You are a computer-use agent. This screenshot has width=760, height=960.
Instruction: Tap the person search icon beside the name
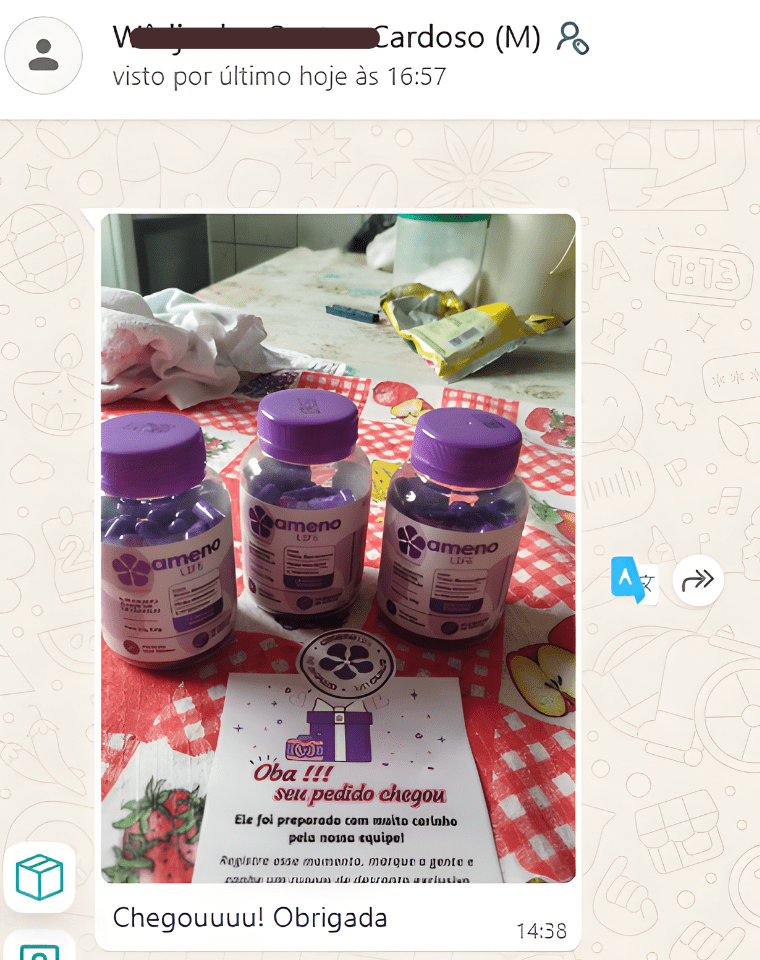tap(572, 38)
